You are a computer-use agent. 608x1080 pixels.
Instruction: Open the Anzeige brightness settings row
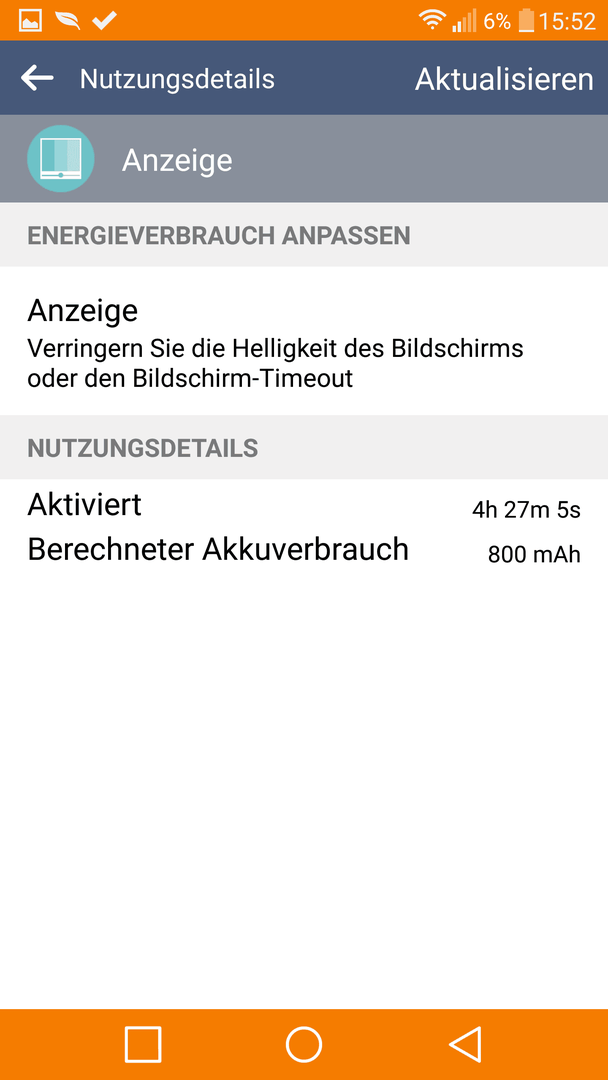pyautogui.click(x=304, y=341)
